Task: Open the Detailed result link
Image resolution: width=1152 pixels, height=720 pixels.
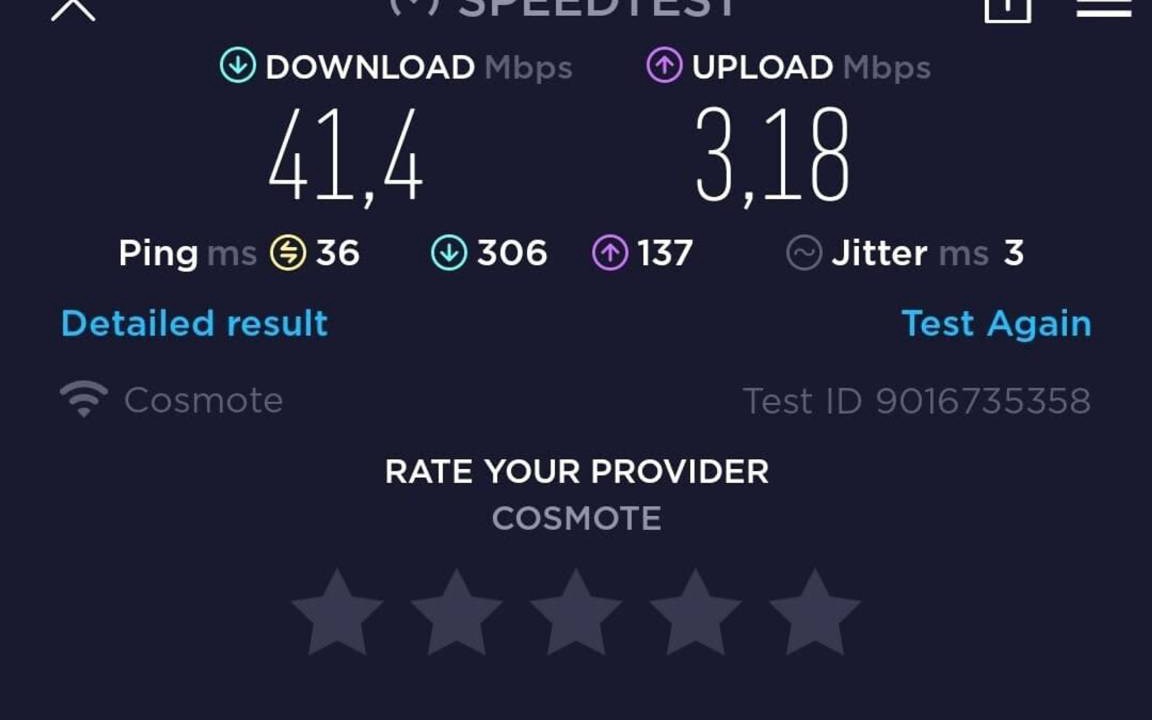Action: click(194, 323)
